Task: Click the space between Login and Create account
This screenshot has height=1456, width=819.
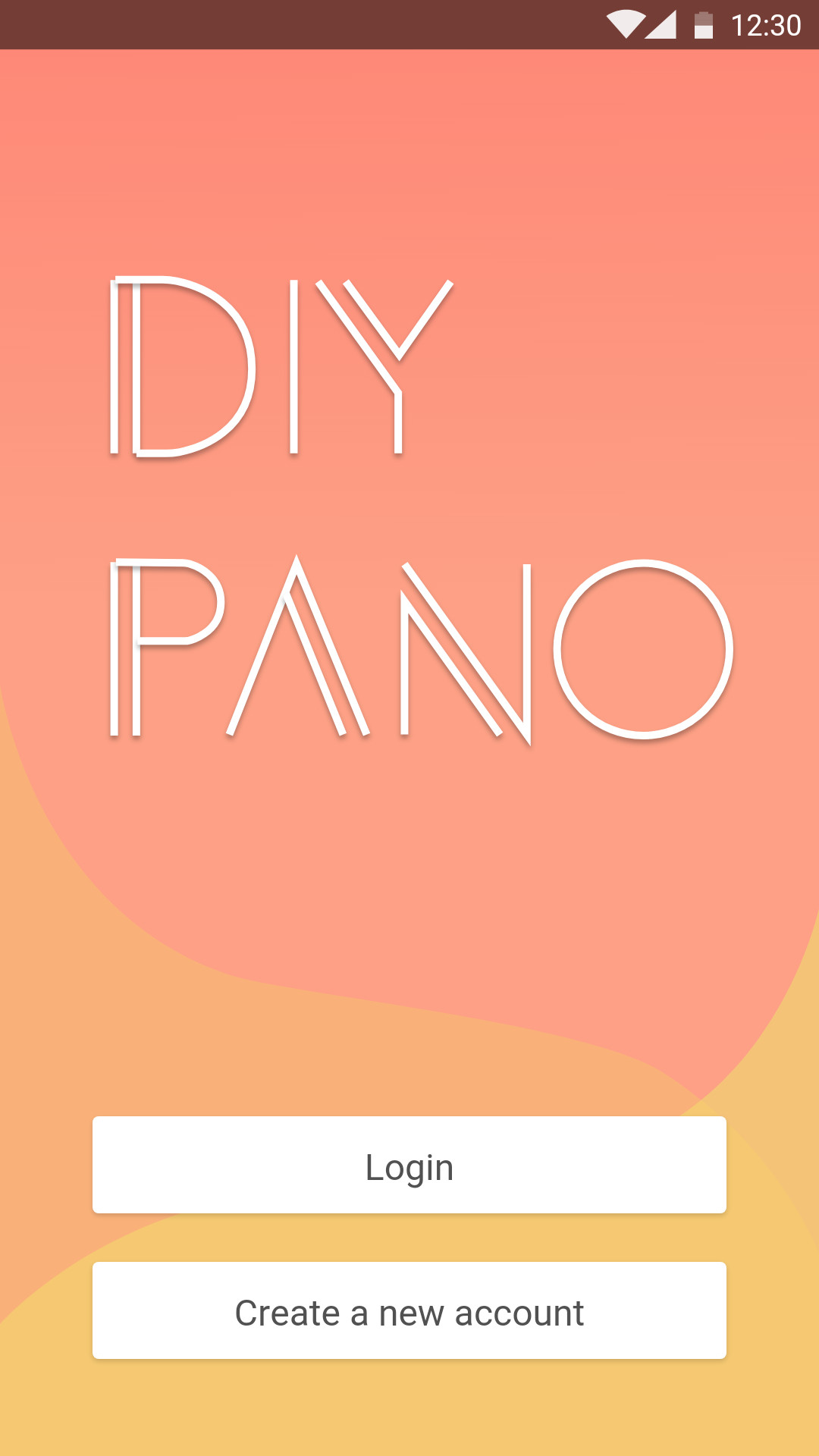Action: click(x=409, y=1236)
